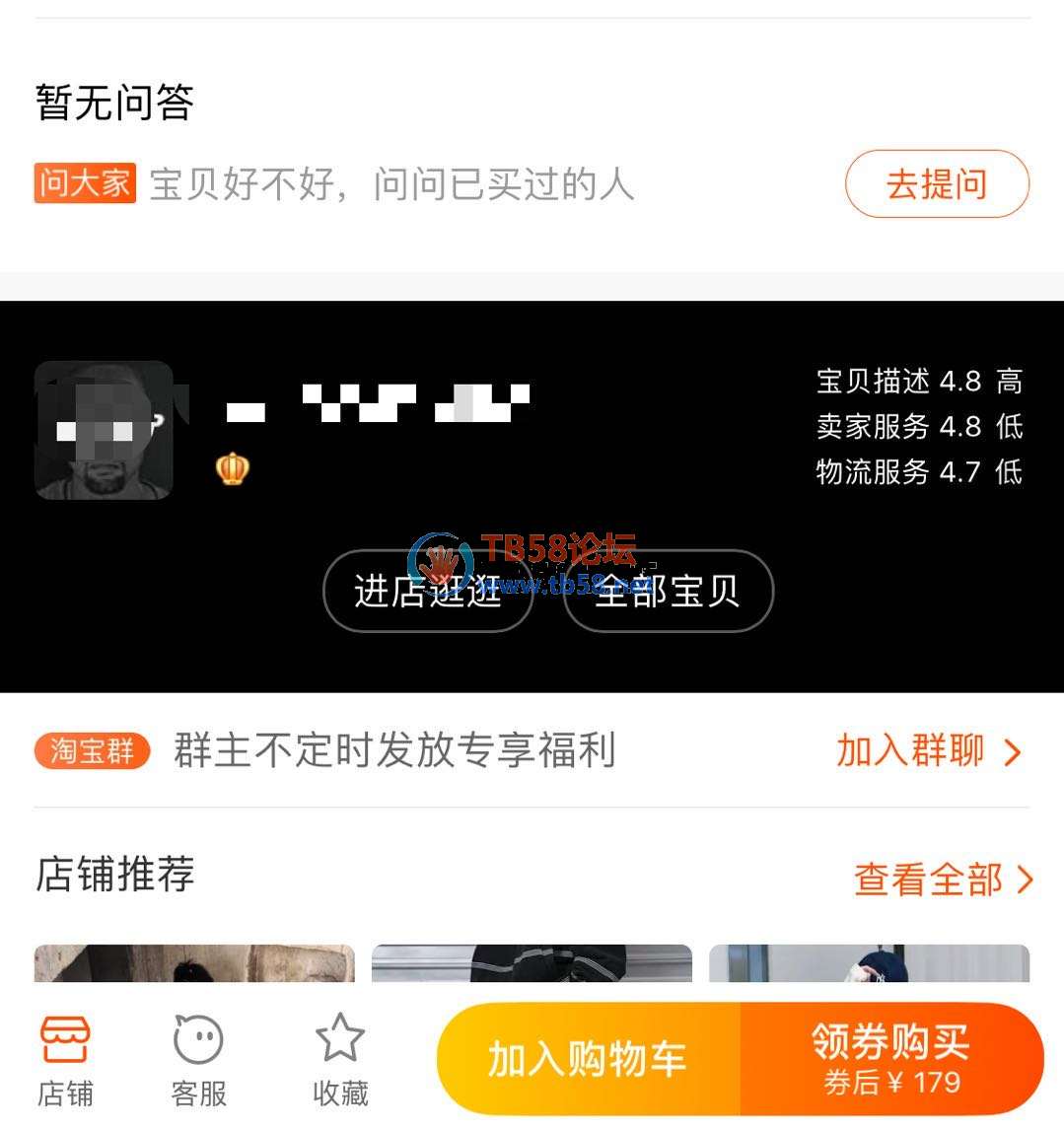Contact 客服 customer service

click(x=198, y=1061)
